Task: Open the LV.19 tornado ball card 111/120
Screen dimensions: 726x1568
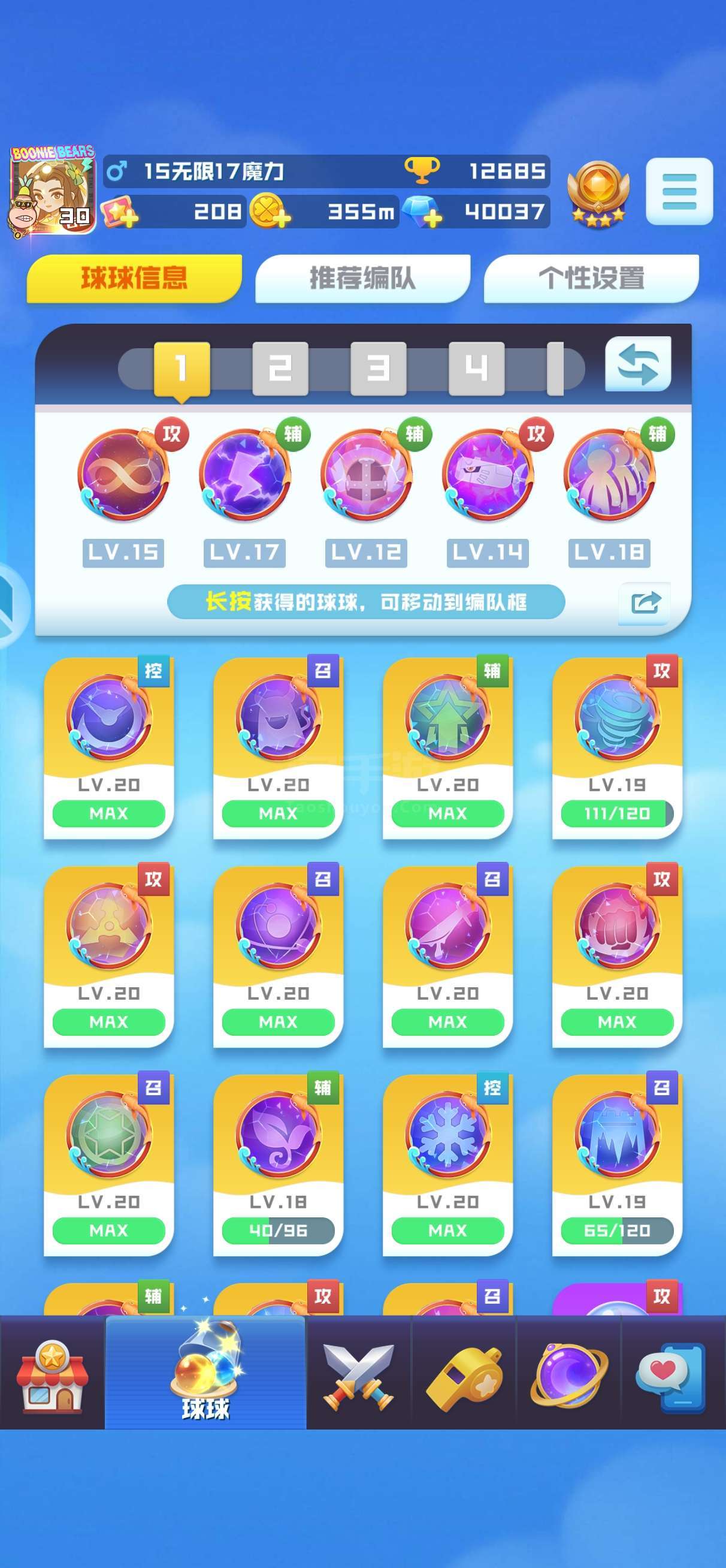Action: pos(617,747)
